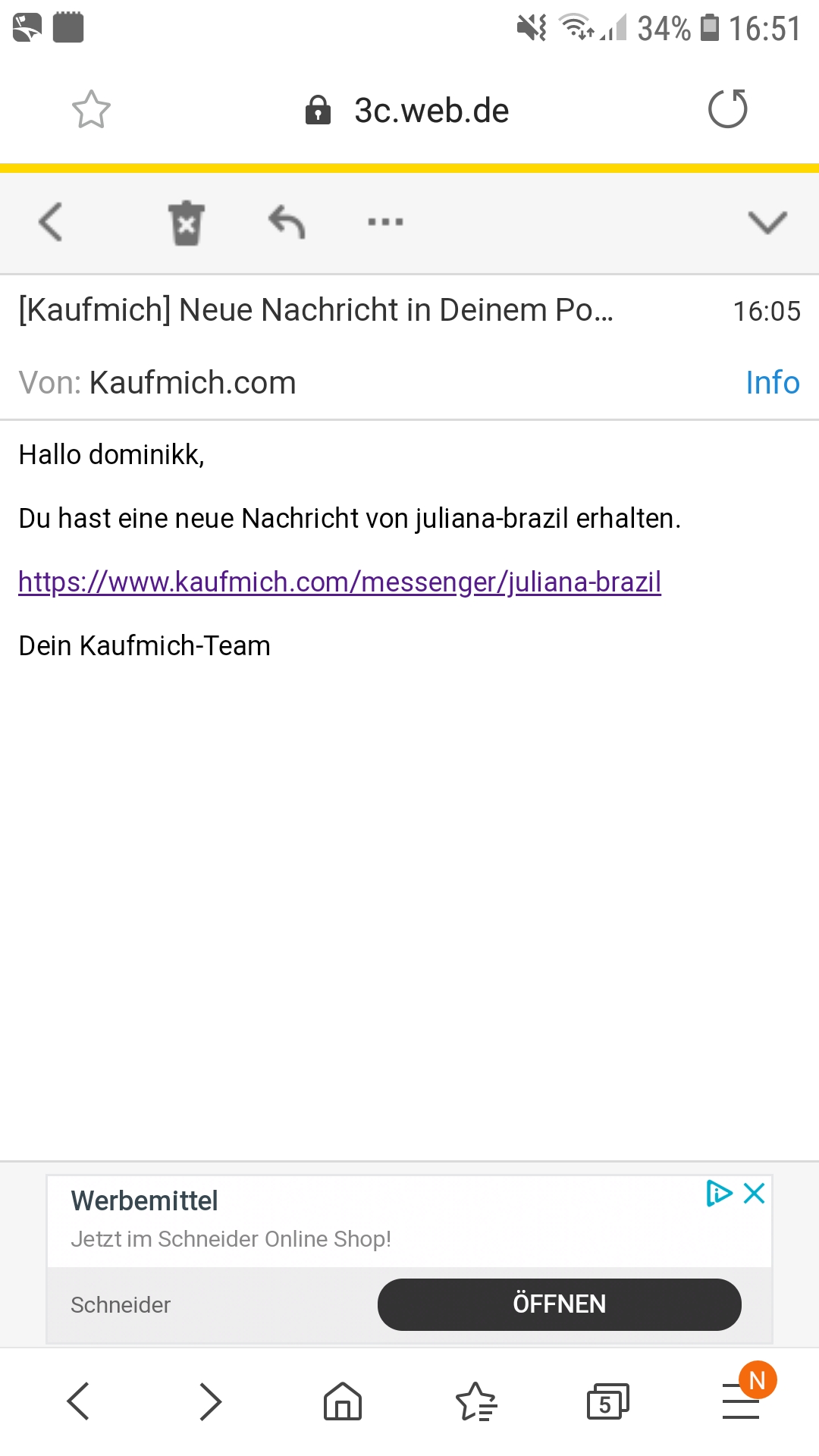
Task: Go to next email using down chevron
Action: click(x=767, y=222)
